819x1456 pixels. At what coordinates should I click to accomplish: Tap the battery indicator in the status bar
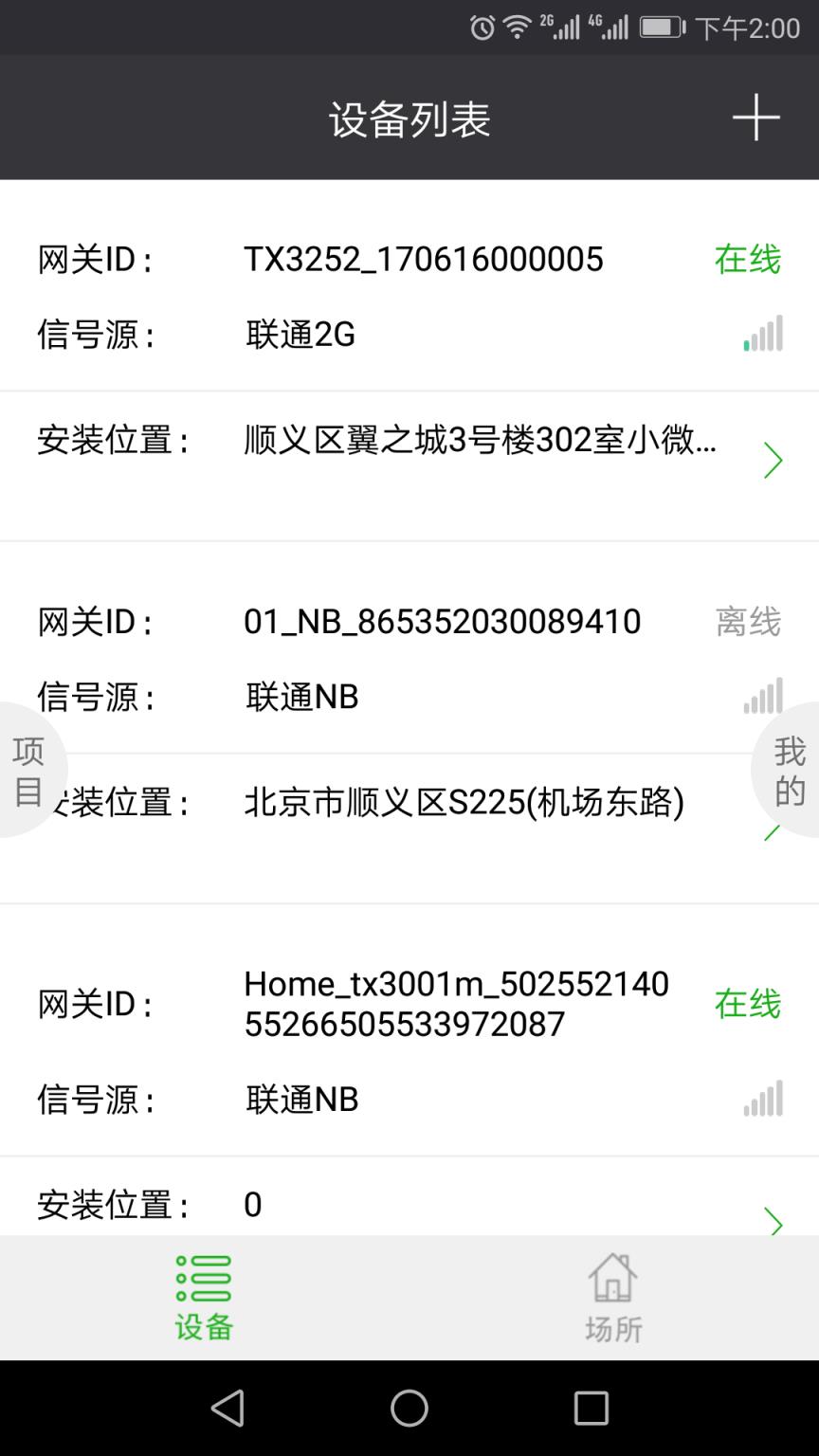659,27
